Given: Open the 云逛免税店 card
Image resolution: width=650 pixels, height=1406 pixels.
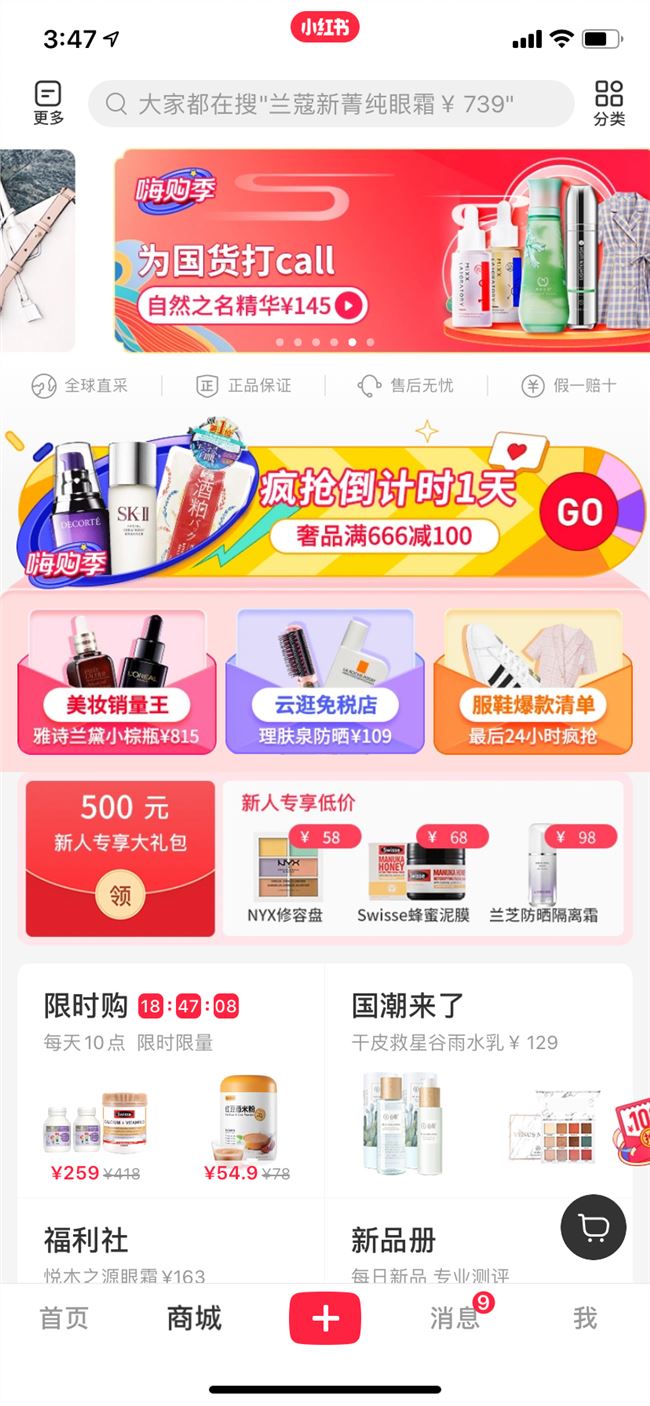Looking at the screenshot, I should pos(325,682).
